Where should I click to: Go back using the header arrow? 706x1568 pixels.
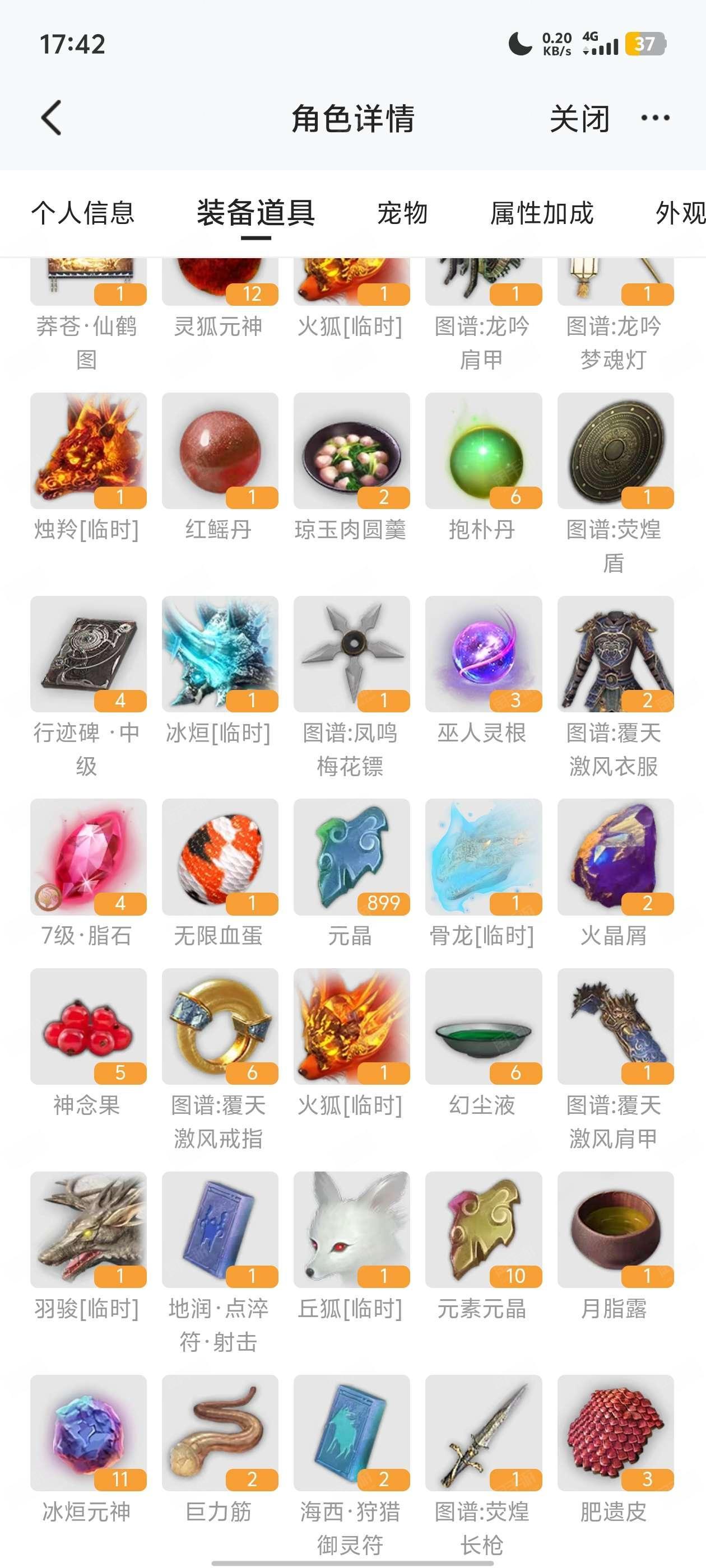(51, 118)
